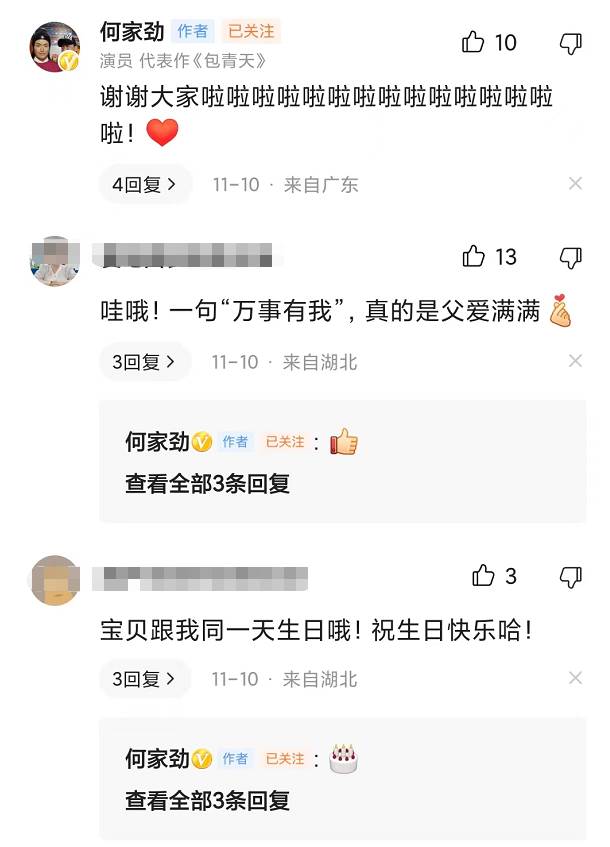
Task: Tap 已关注 next to 何家劲's top comment
Action: (x=251, y=32)
